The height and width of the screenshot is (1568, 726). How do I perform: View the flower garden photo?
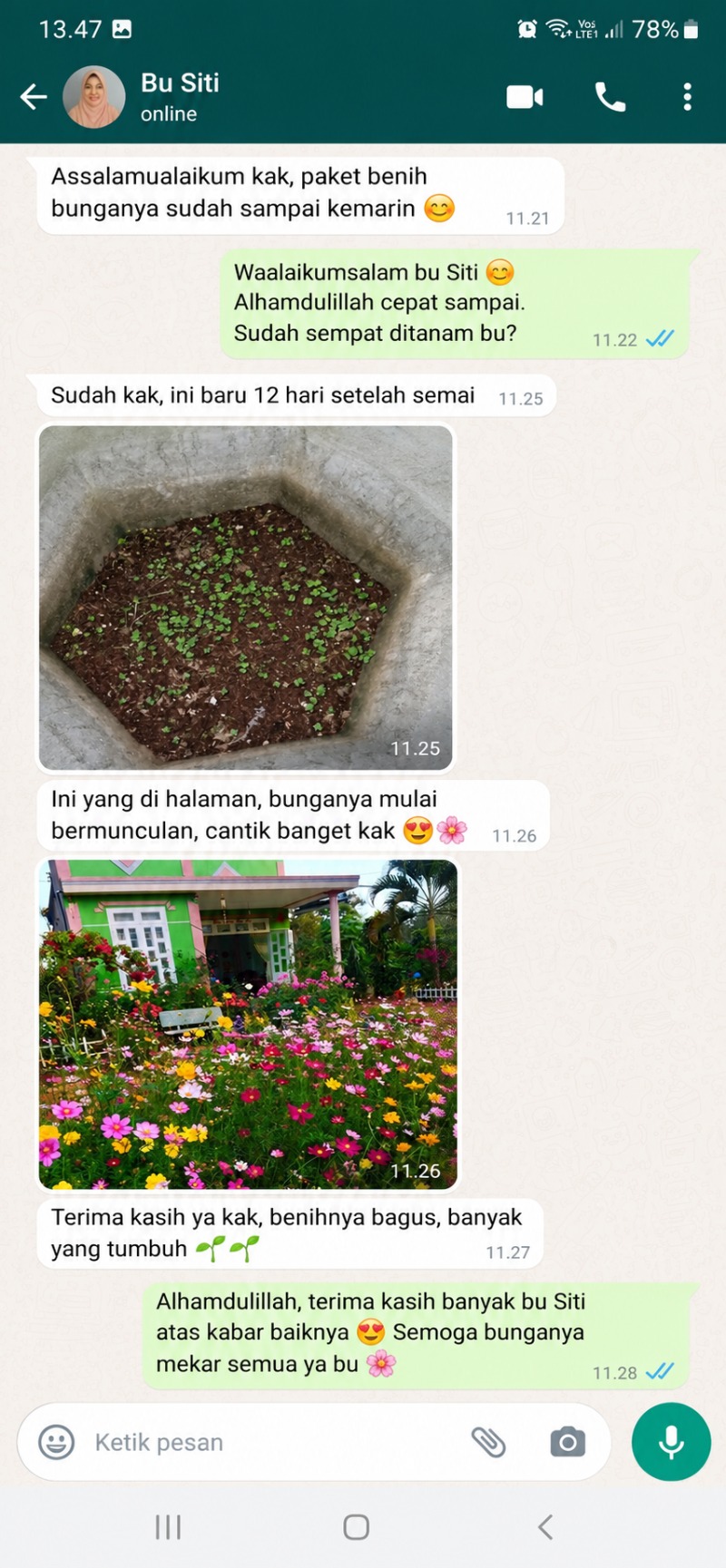[248, 1024]
